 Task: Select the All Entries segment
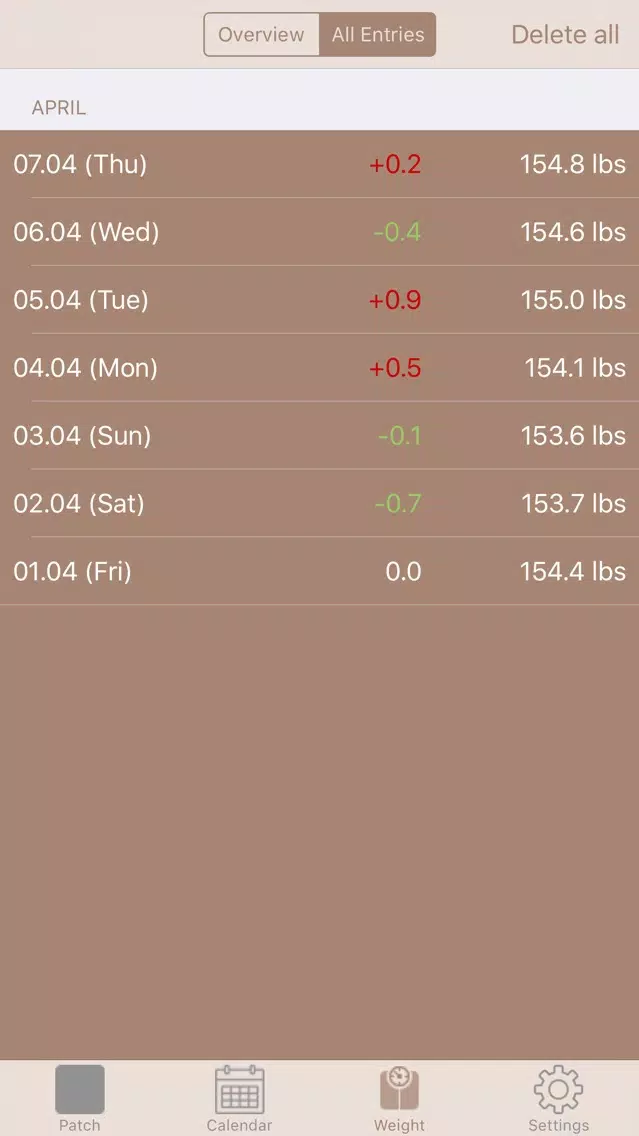[377, 34]
